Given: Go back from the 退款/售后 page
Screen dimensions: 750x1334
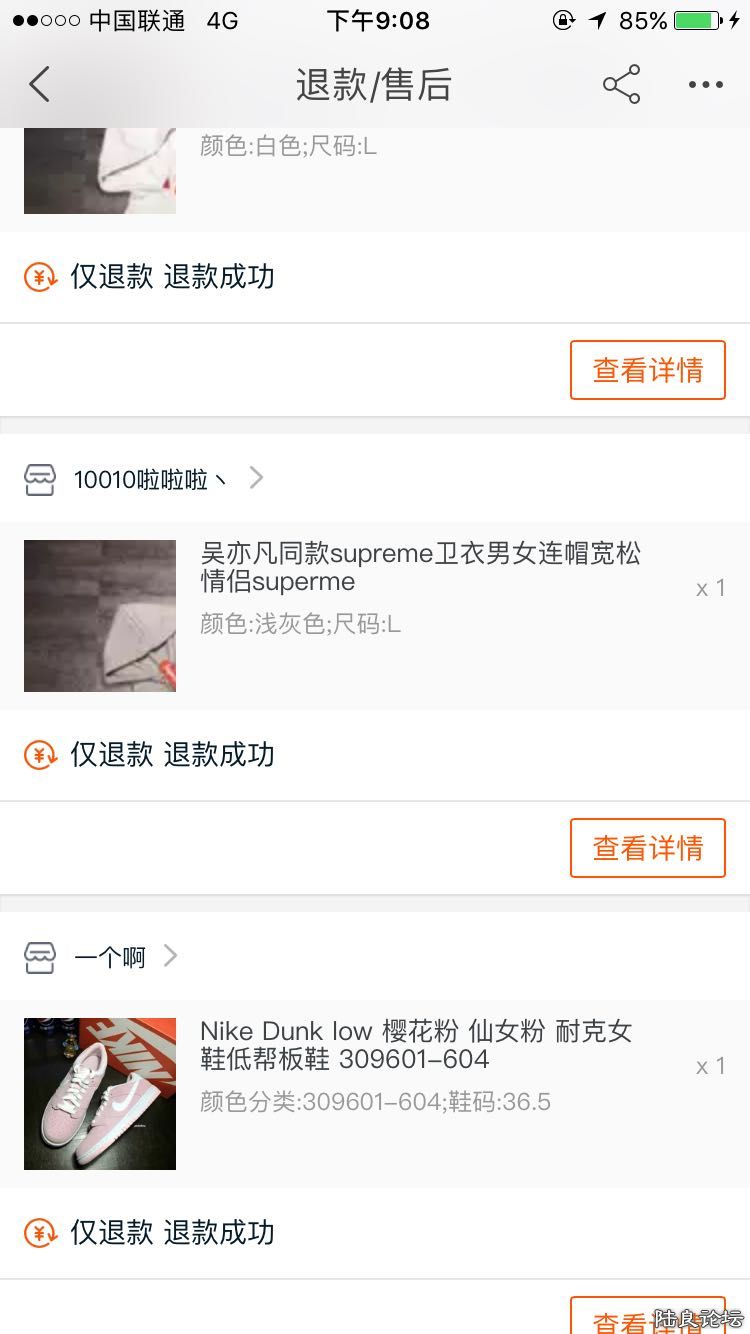Looking at the screenshot, I should pyautogui.click(x=40, y=85).
